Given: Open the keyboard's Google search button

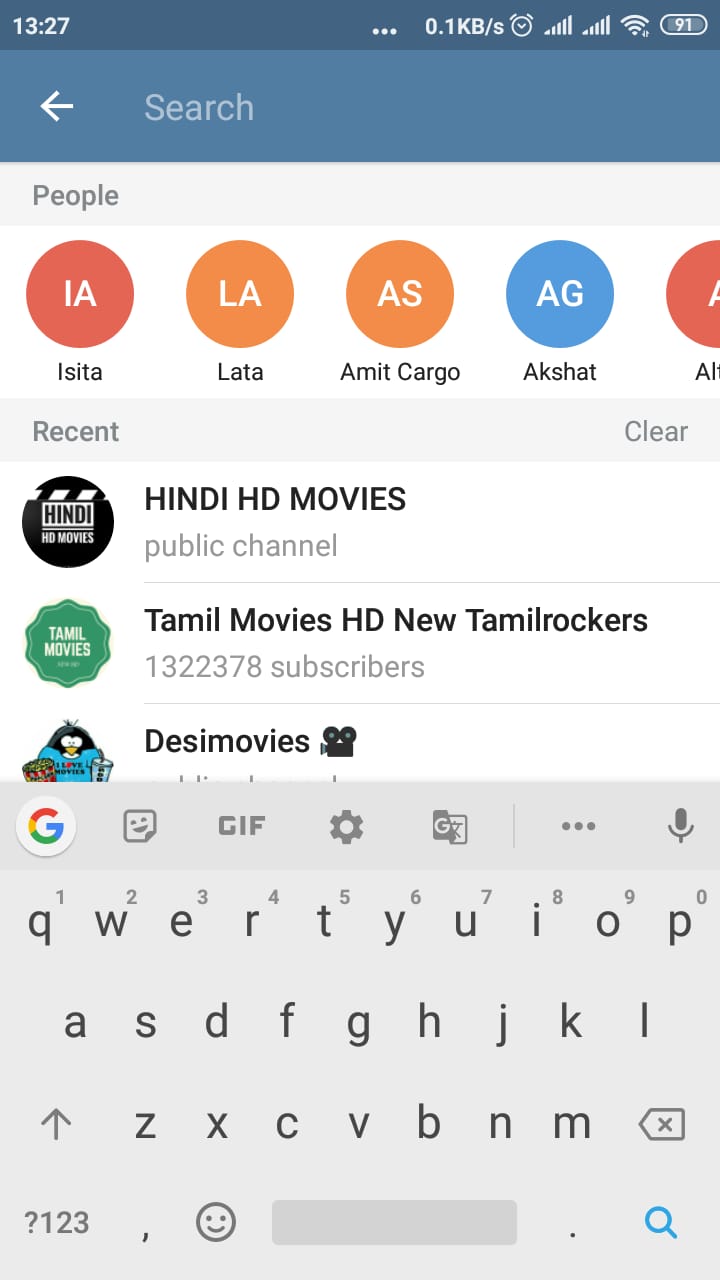Looking at the screenshot, I should [46, 826].
